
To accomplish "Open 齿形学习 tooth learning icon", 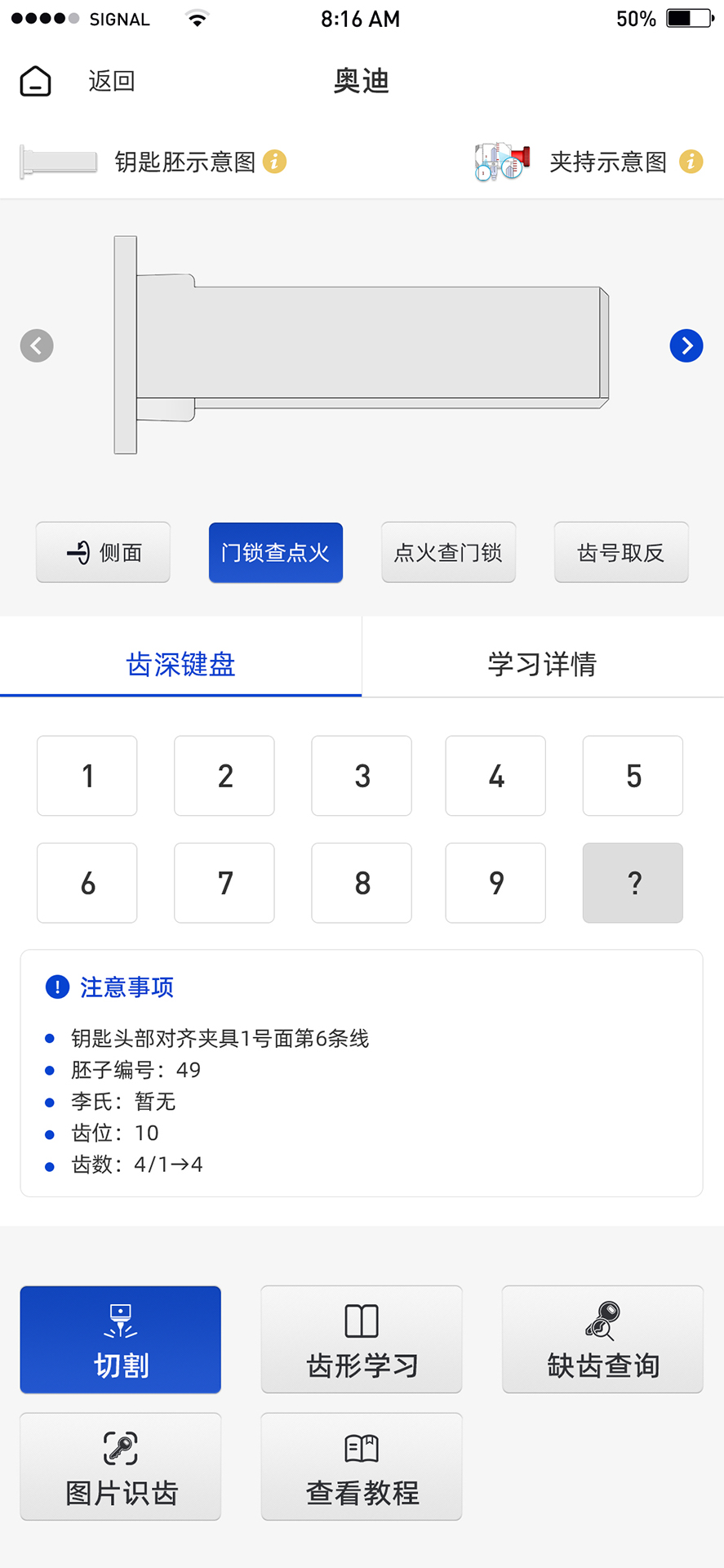I will pyautogui.click(x=361, y=1319).
